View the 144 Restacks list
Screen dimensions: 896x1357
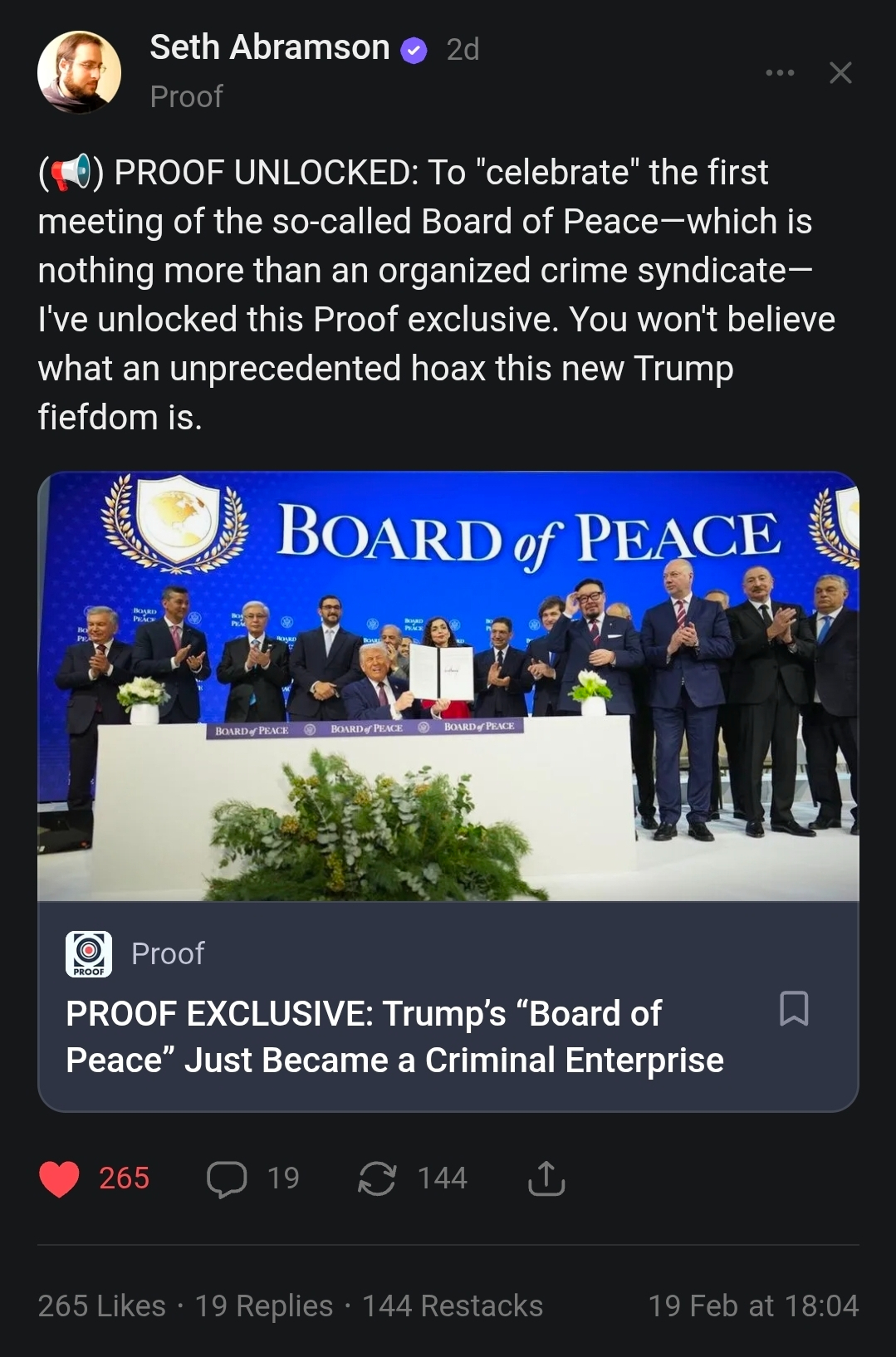click(452, 1306)
